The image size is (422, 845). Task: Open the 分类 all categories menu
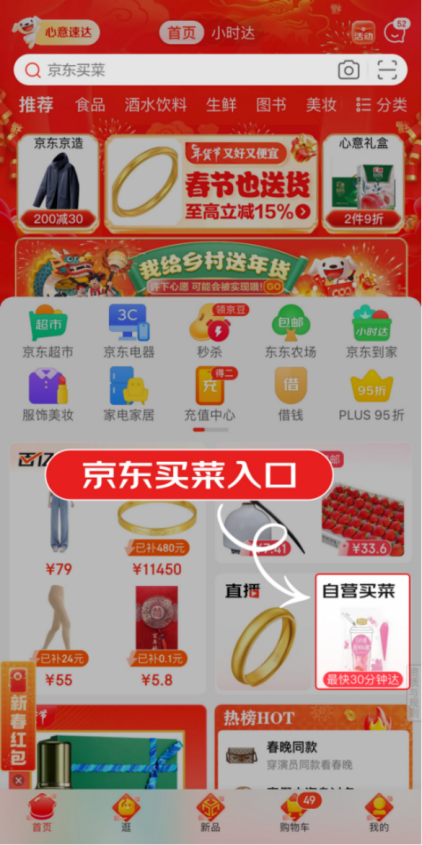point(381,105)
